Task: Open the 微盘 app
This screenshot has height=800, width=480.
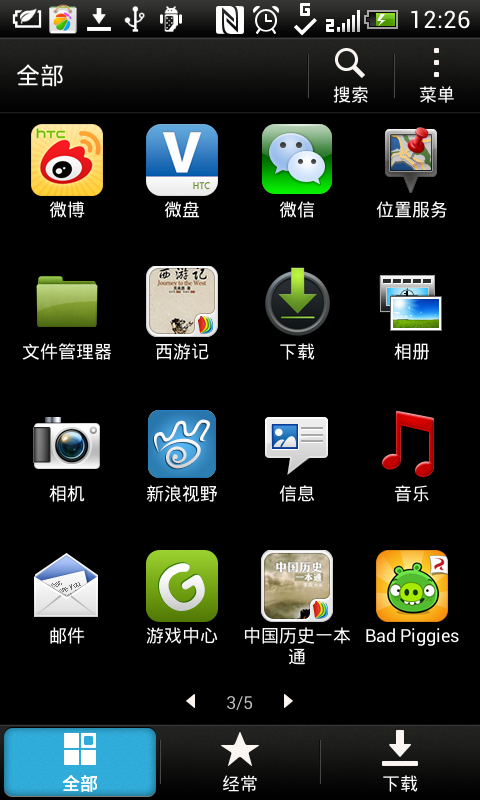Action: click(x=182, y=172)
